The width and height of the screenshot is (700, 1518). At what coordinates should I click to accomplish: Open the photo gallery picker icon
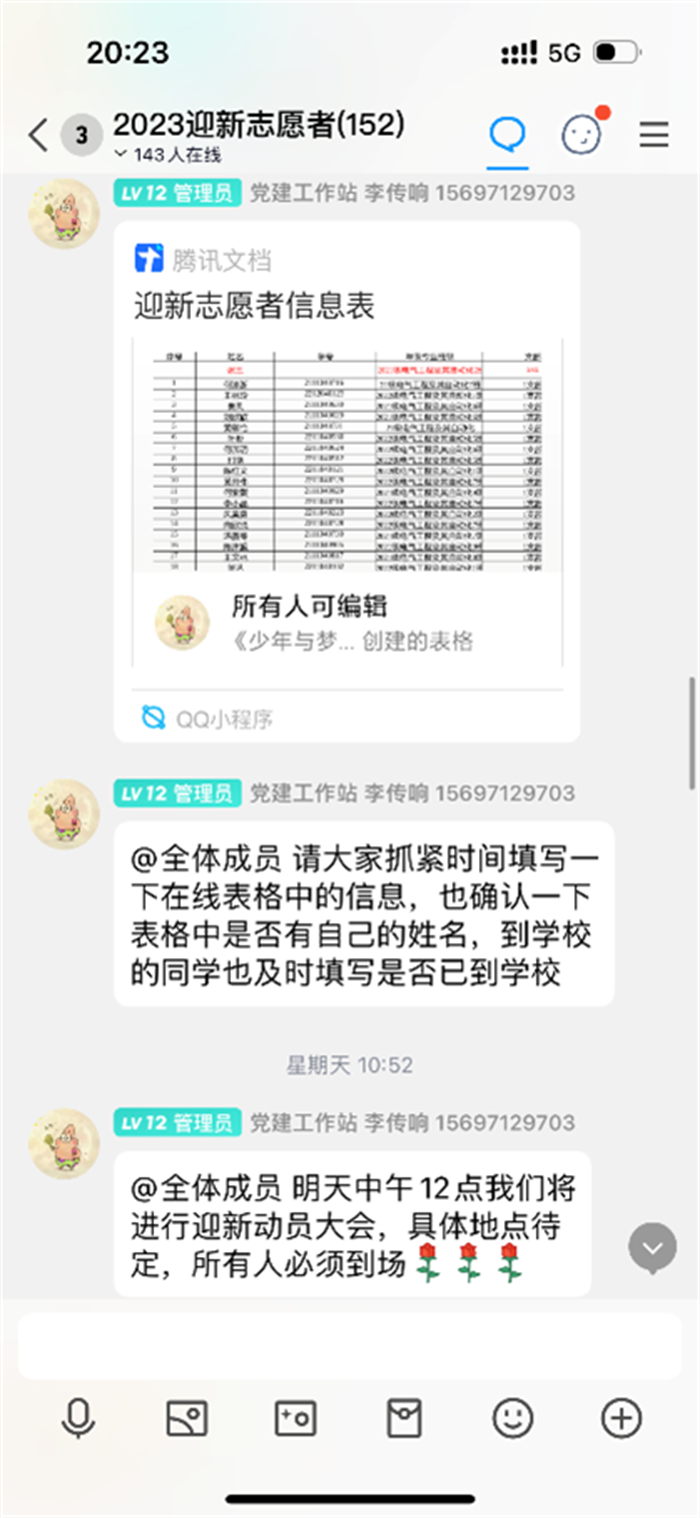pyautogui.click(x=187, y=1418)
